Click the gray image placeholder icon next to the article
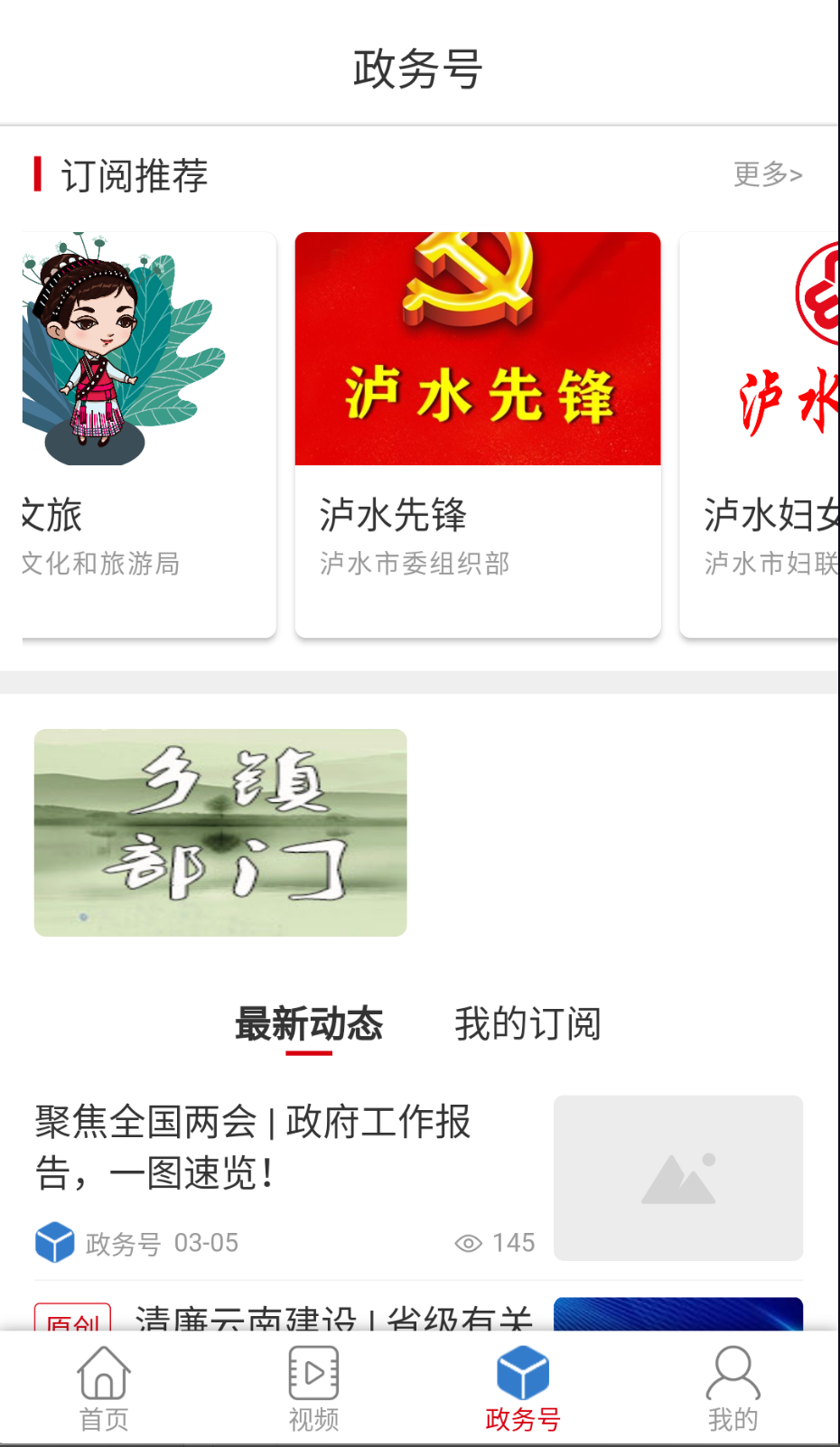 [x=677, y=1178]
